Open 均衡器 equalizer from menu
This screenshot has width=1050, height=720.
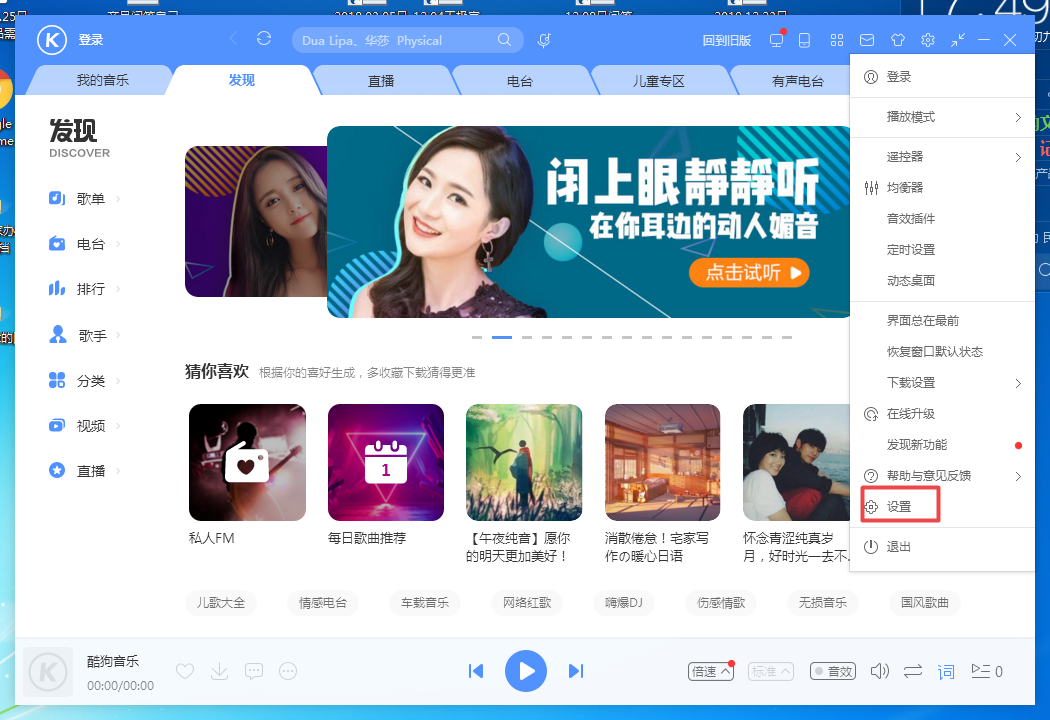[x=904, y=188]
